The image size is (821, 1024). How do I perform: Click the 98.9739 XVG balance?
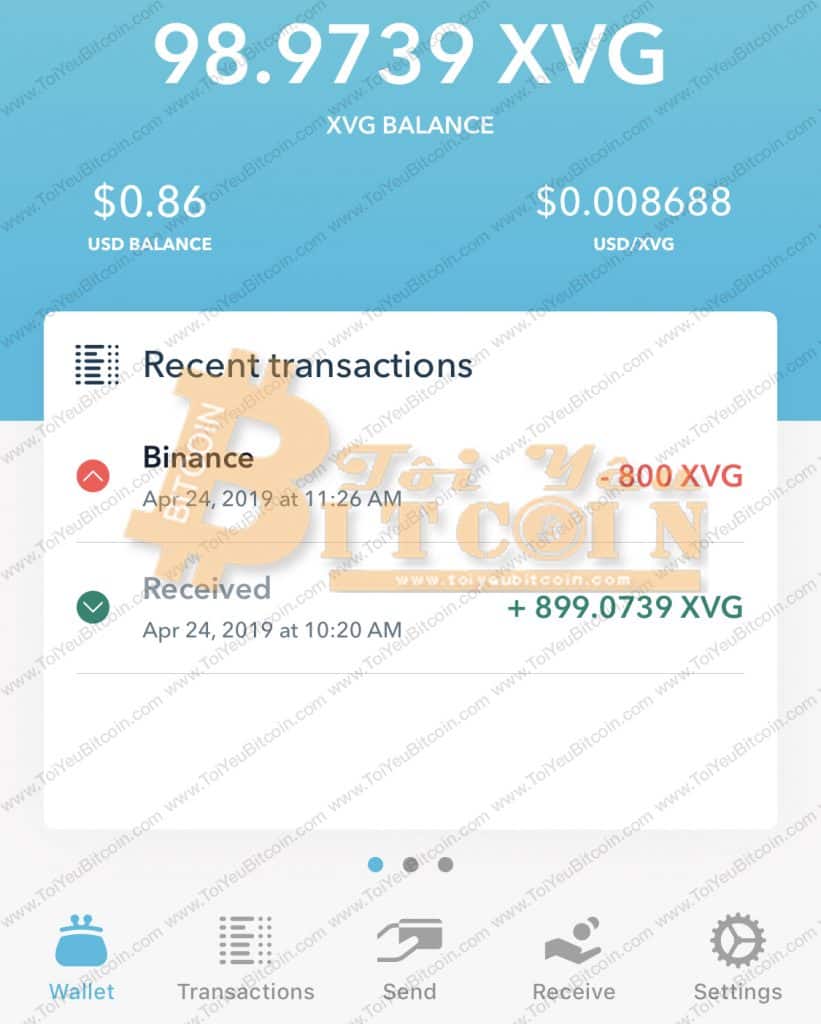[x=410, y=57]
